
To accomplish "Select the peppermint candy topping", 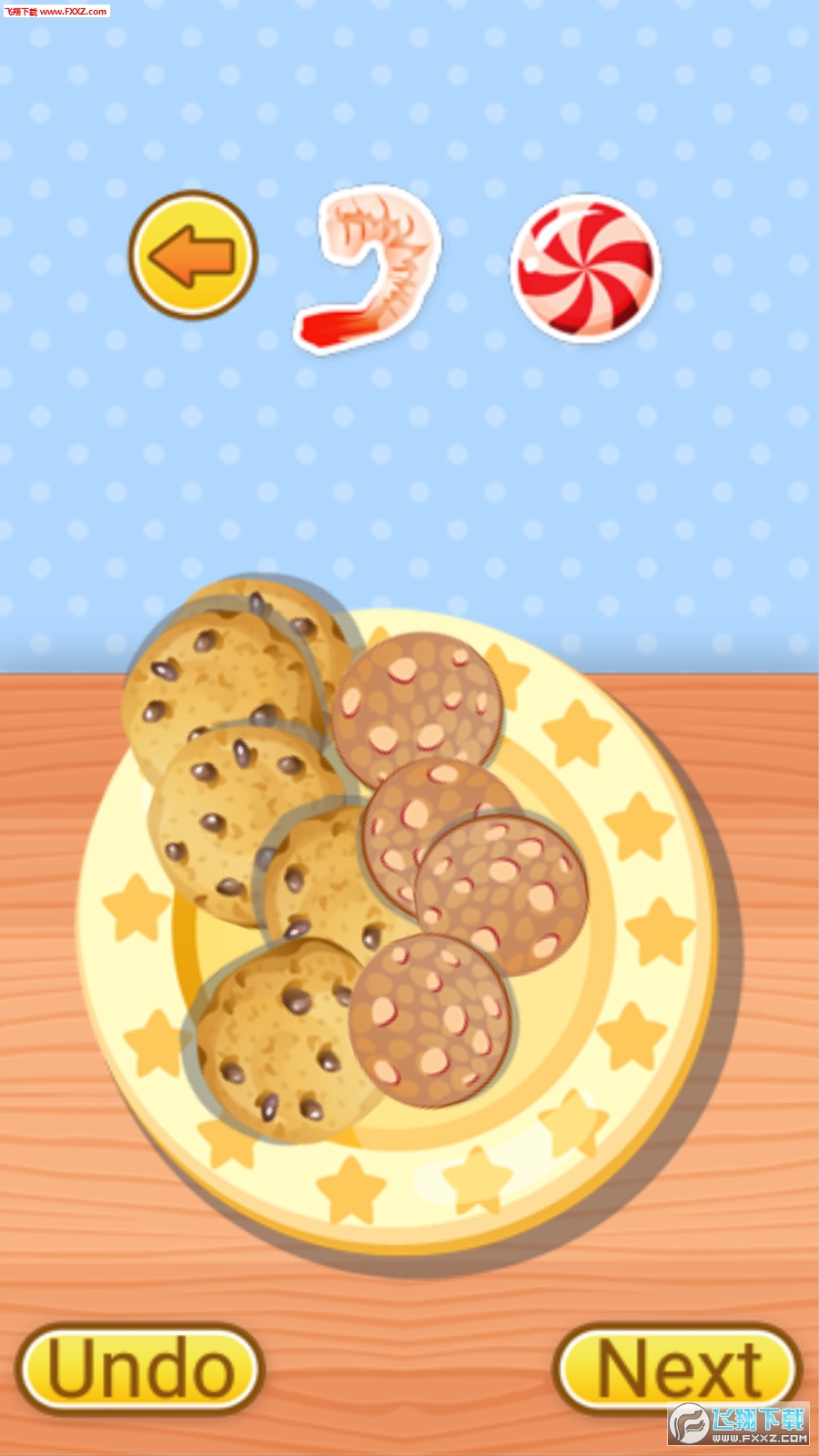I will coord(585,268).
